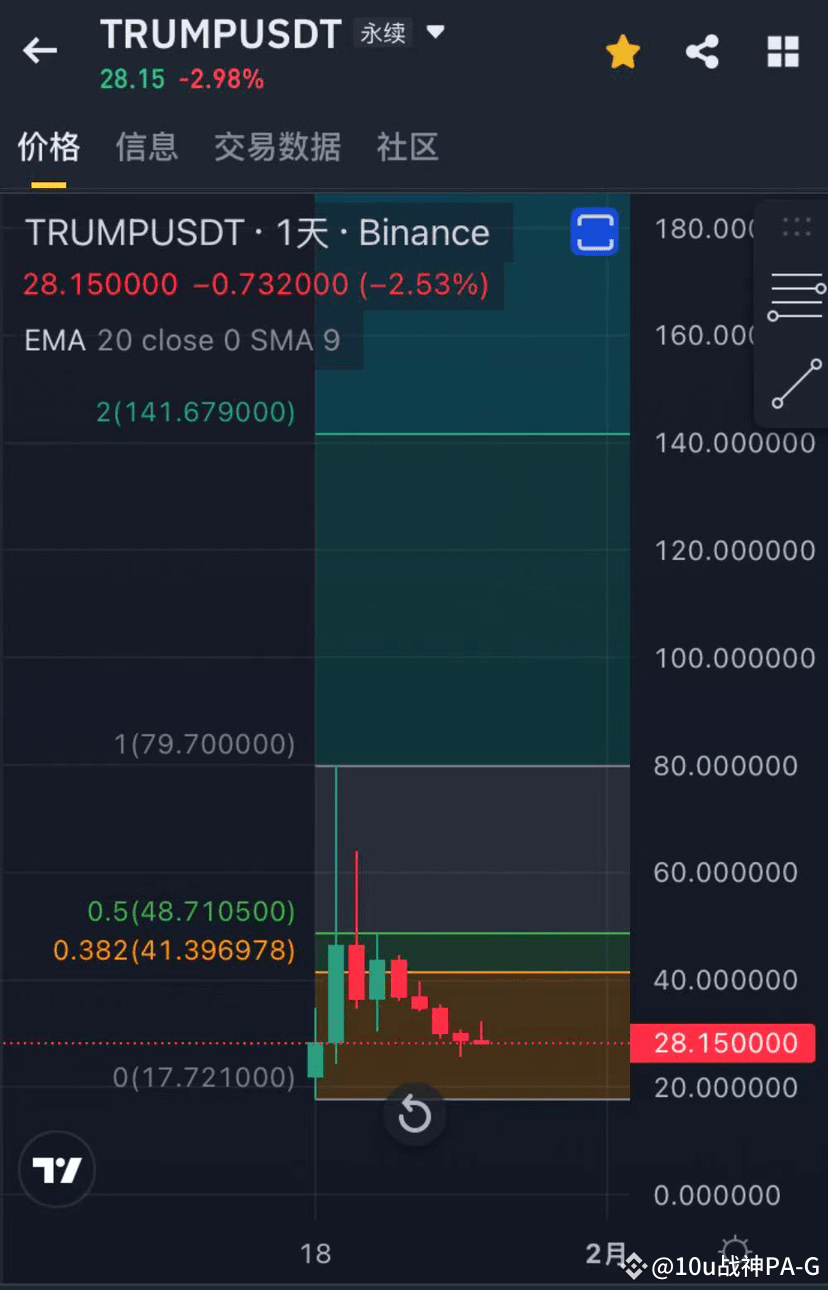This screenshot has width=828, height=1290.
Task: Select the trend line drawing tool
Action: (x=796, y=384)
